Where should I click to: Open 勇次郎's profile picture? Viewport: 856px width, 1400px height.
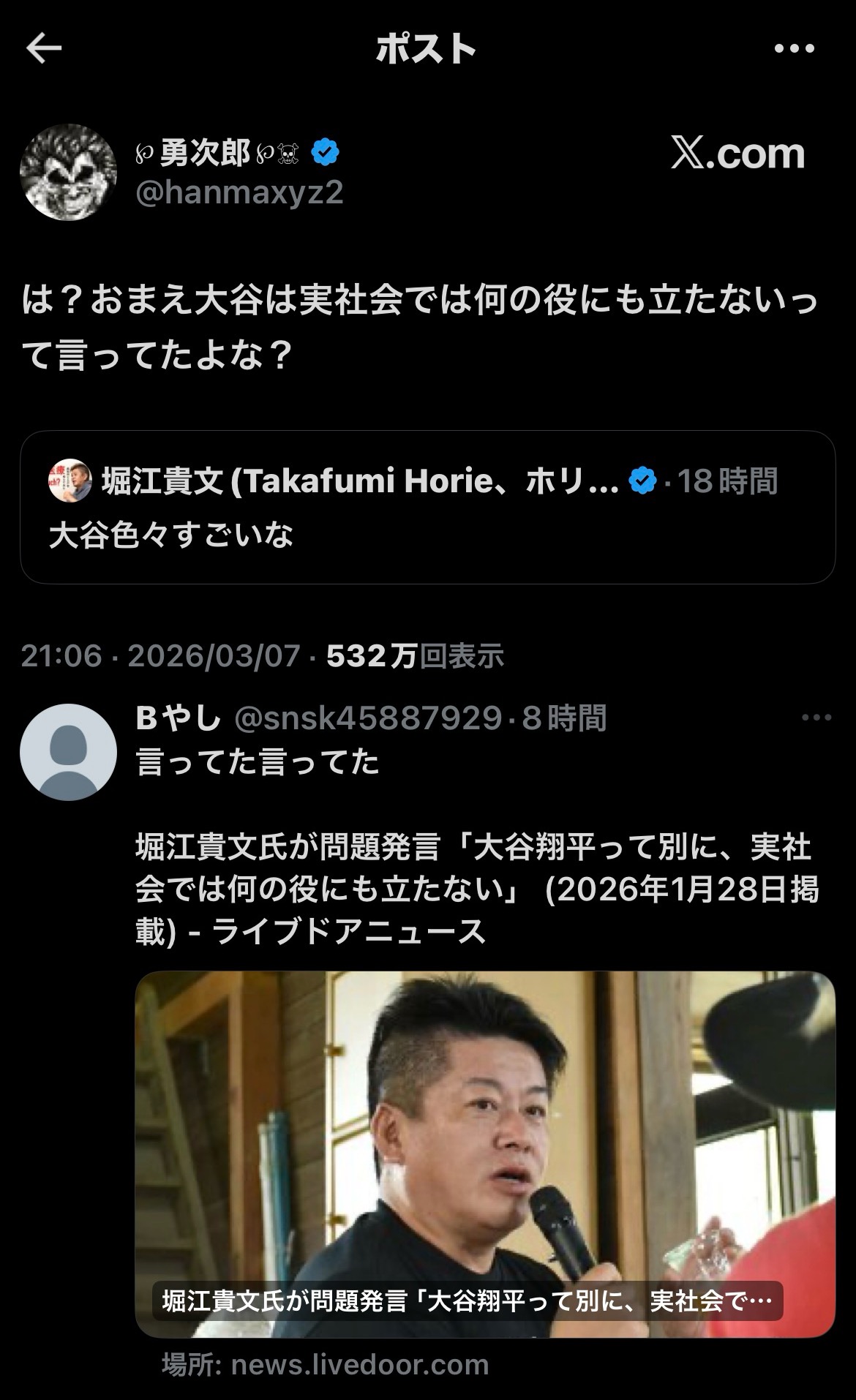click(x=68, y=172)
